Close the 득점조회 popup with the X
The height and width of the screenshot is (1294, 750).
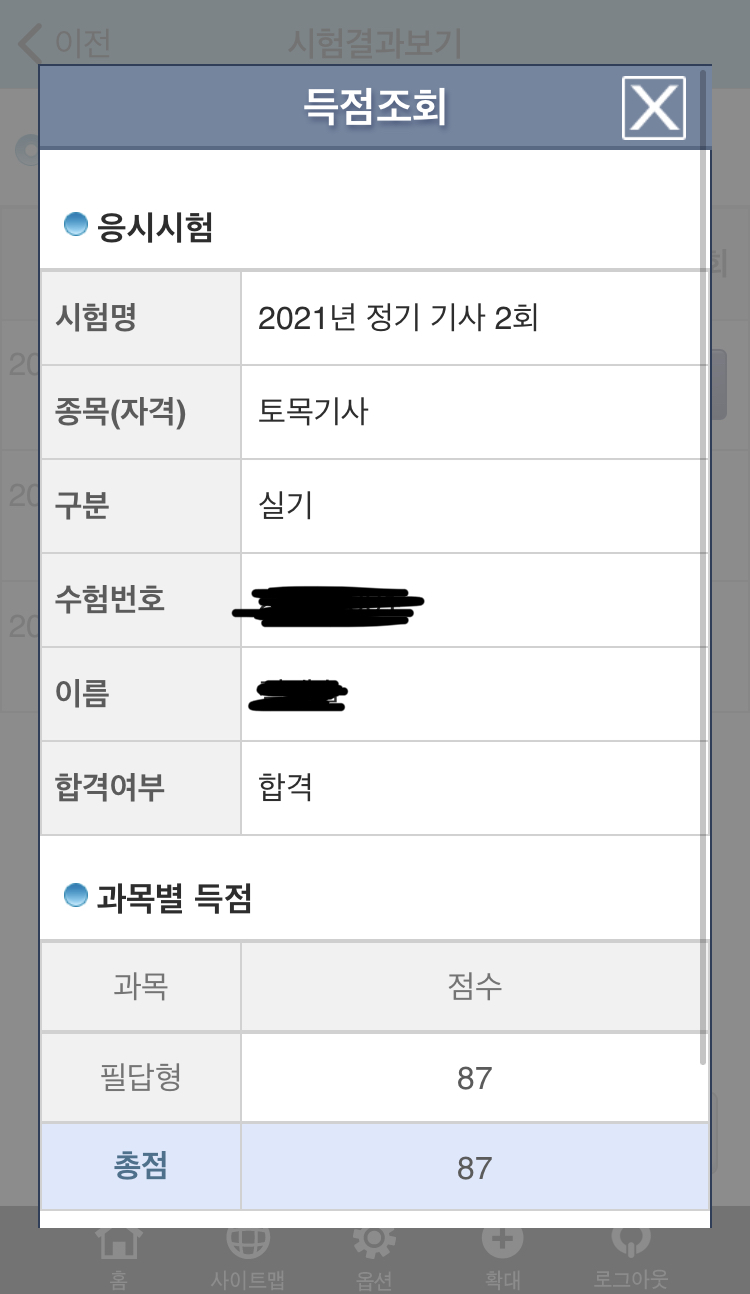[654, 108]
